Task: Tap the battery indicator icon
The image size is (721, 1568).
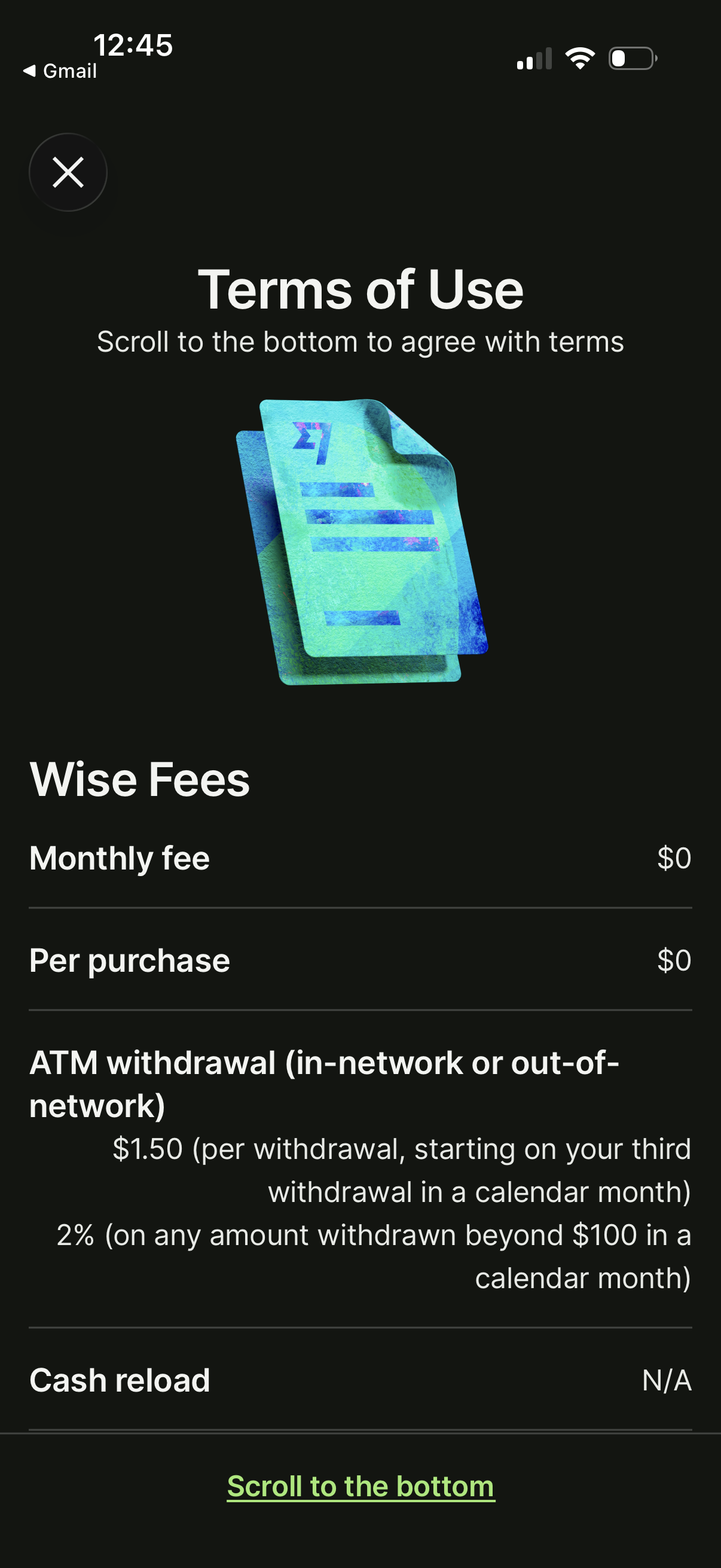Action: pos(631,58)
